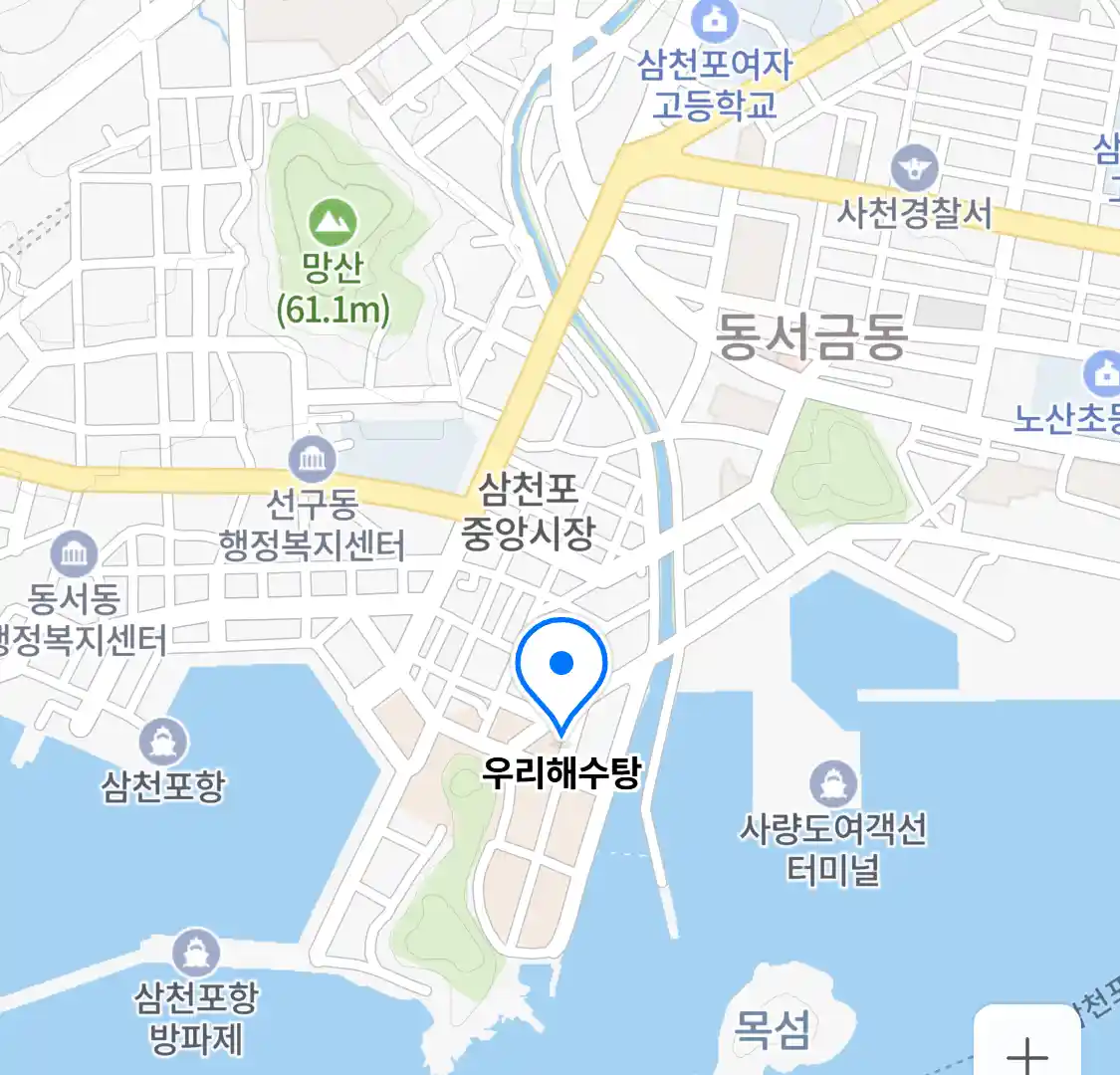Open 선구동 행정복지센터 marker

point(312,461)
